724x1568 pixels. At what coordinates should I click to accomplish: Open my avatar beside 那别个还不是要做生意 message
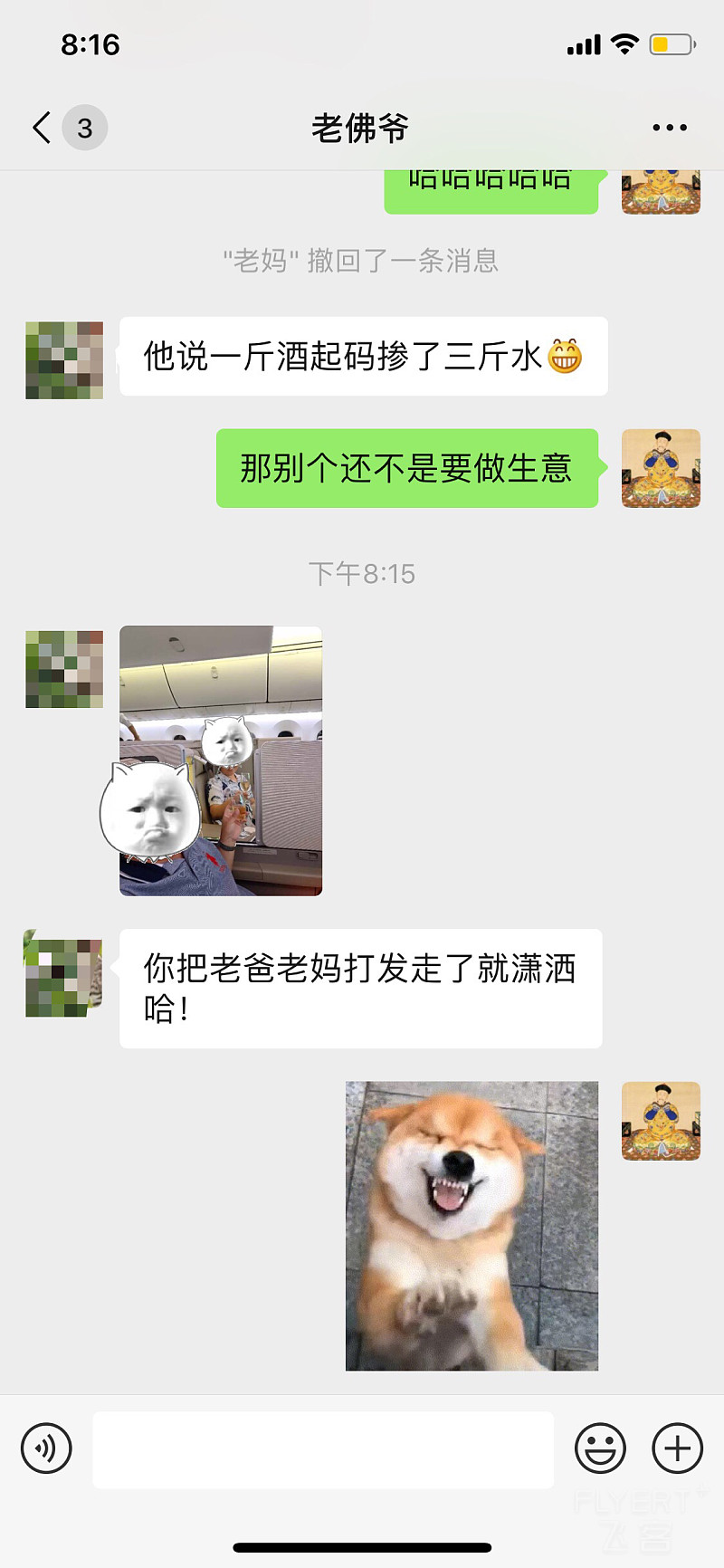(x=661, y=468)
